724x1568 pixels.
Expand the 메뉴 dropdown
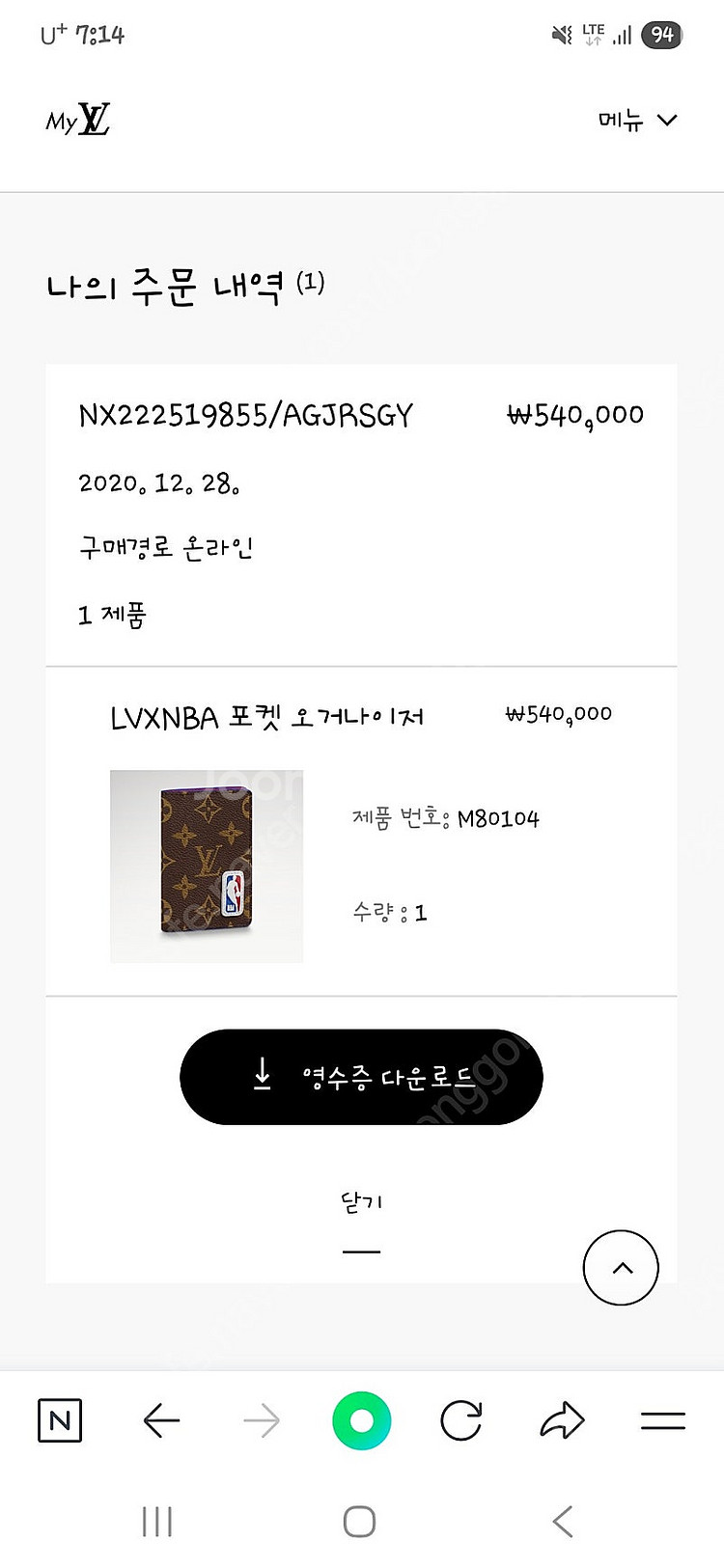coord(638,121)
